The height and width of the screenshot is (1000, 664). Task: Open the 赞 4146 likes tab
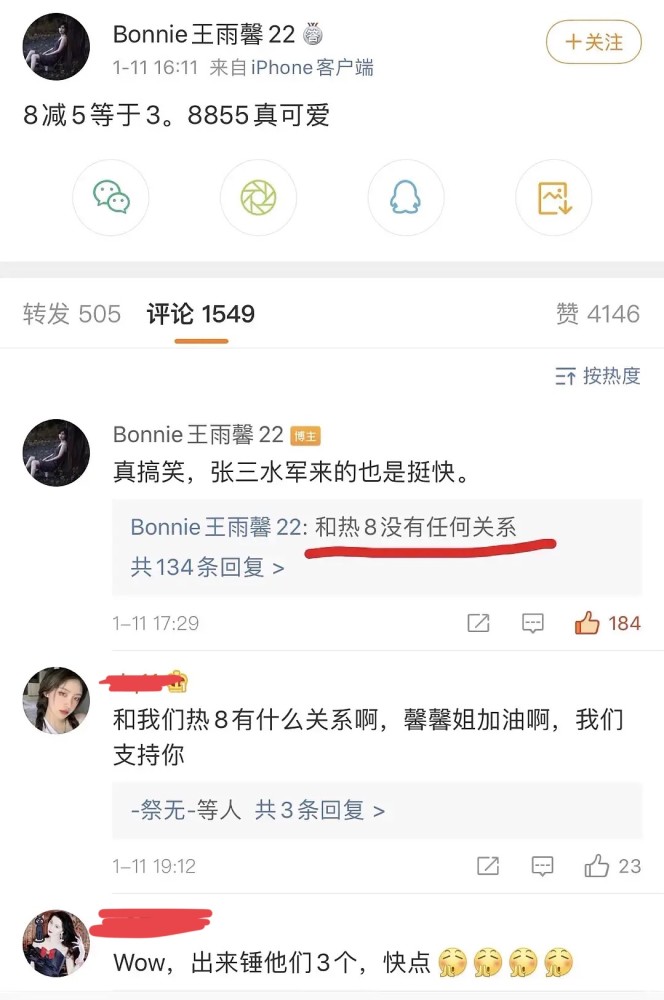coord(597,314)
